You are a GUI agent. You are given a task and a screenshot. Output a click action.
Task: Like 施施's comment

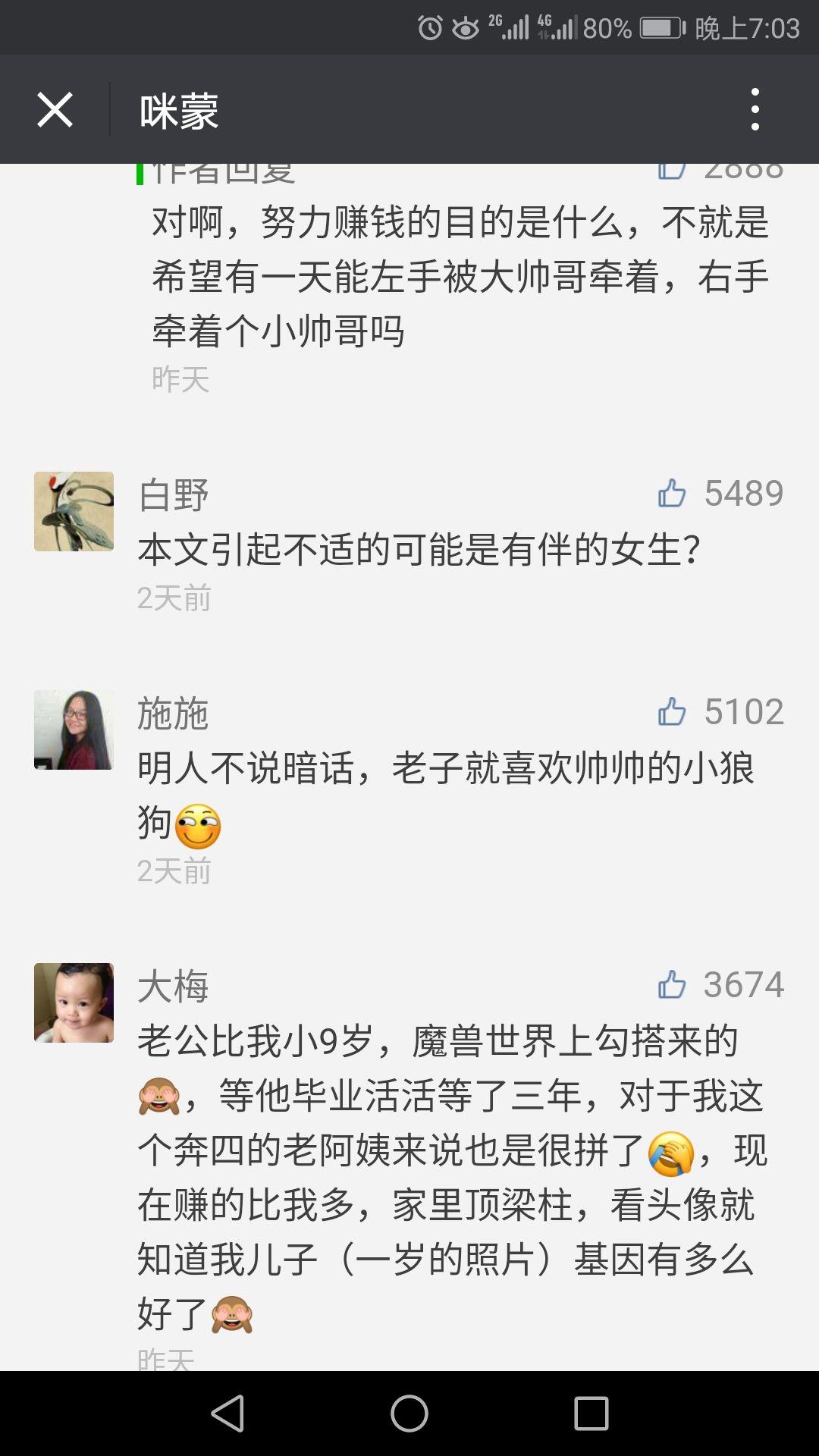tap(672, 712)
